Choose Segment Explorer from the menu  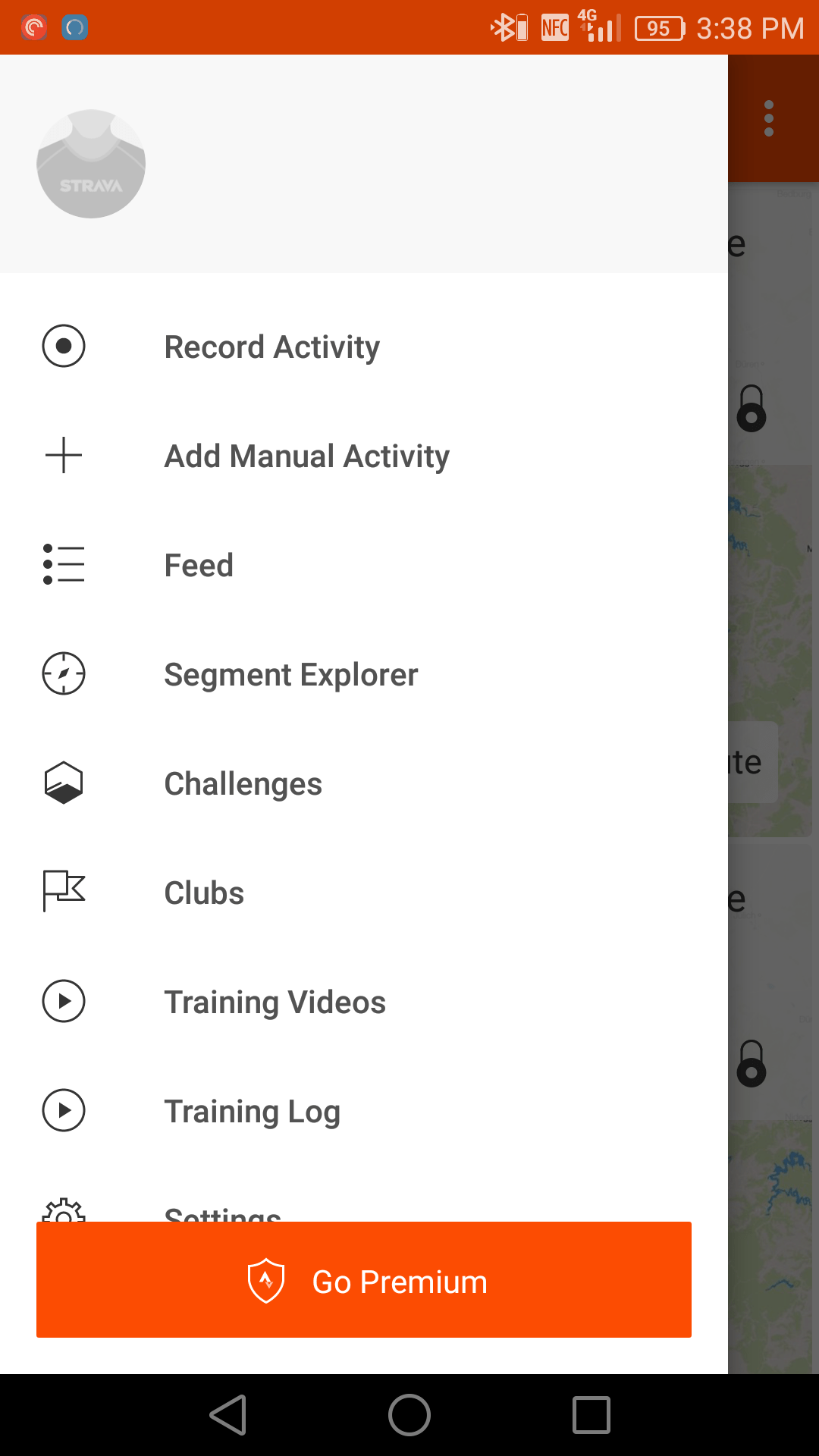290,673
